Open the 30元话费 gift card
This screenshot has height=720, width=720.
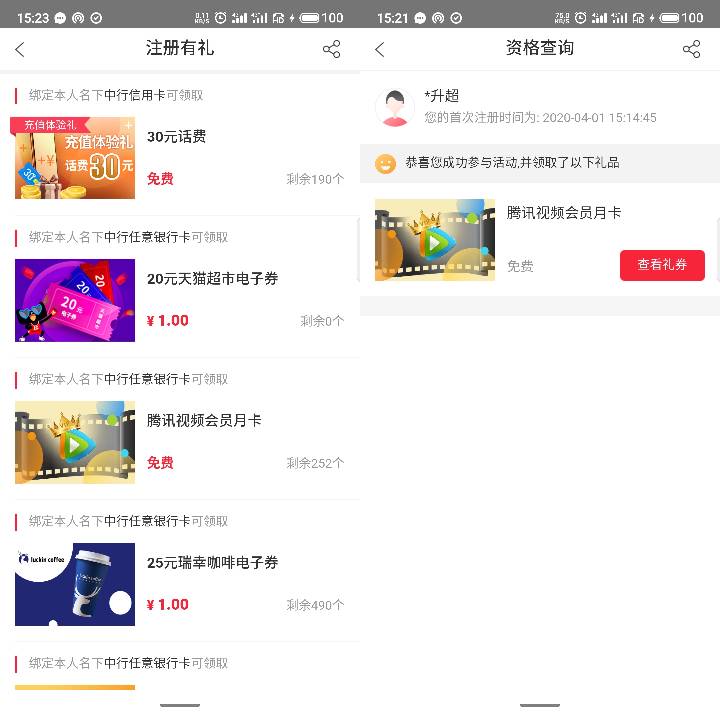[x=180, y=158]
